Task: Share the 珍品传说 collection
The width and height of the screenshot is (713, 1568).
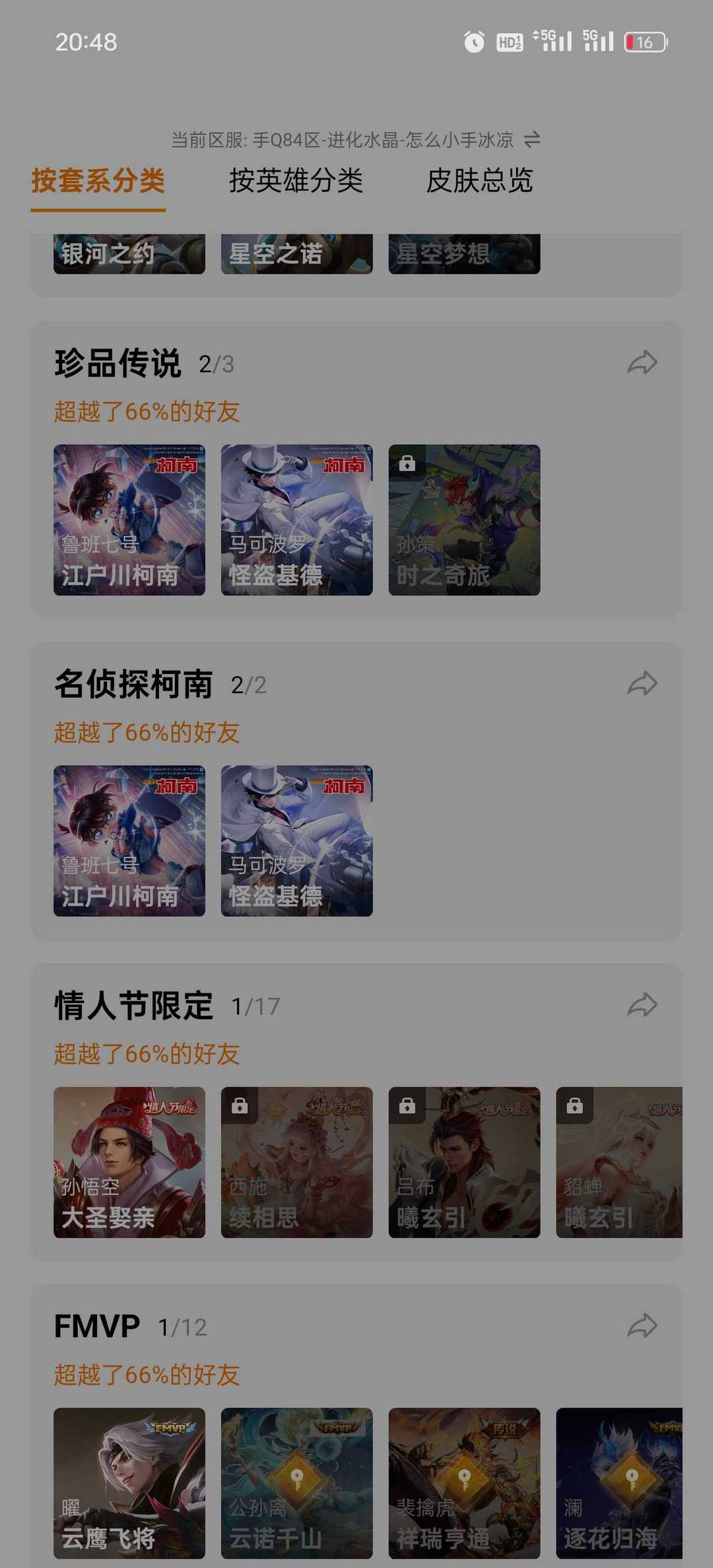Action: point(642,362)
